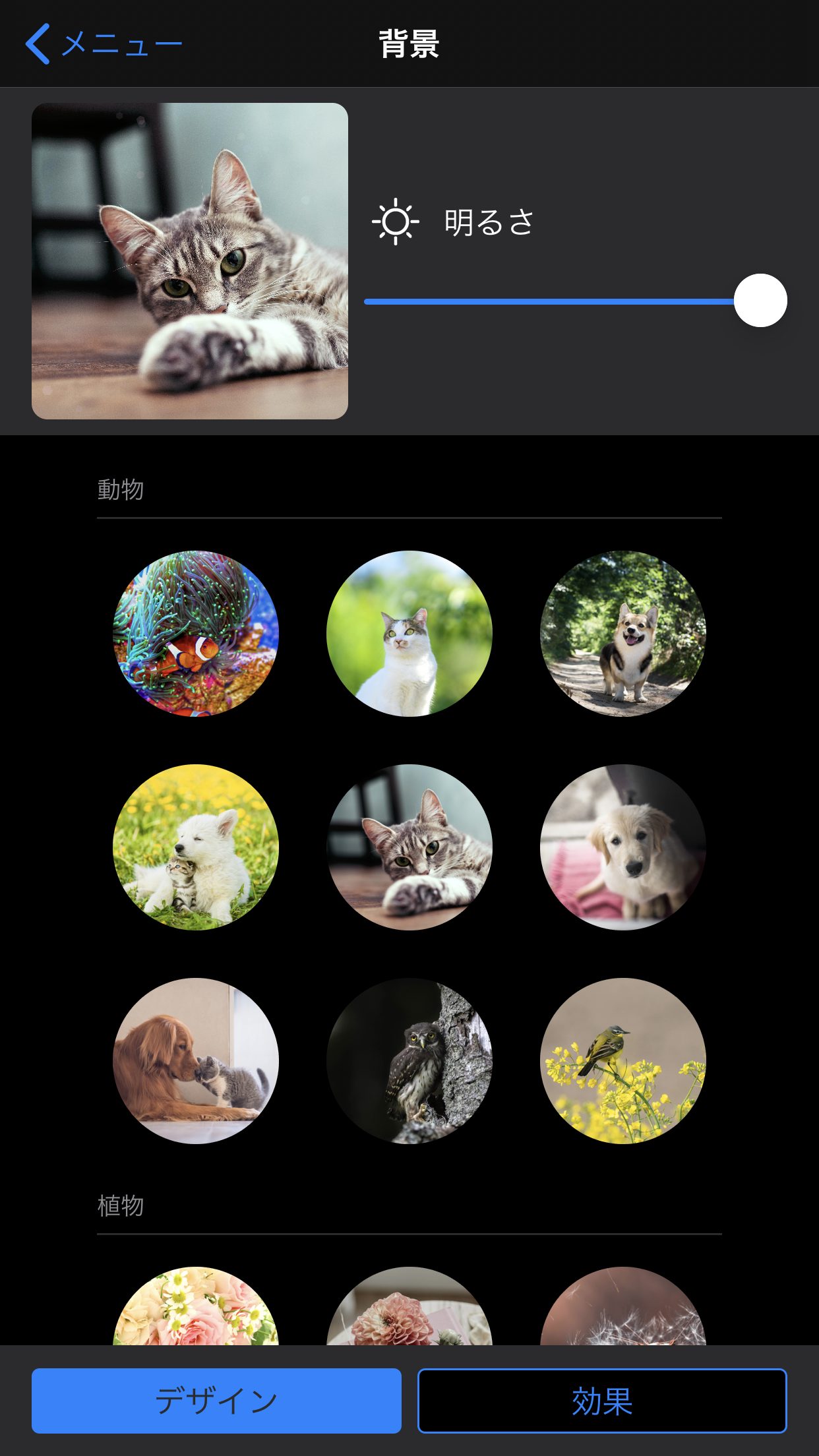
Task: Choose the golden retriever puppy background
Action: tap(623, 847)
